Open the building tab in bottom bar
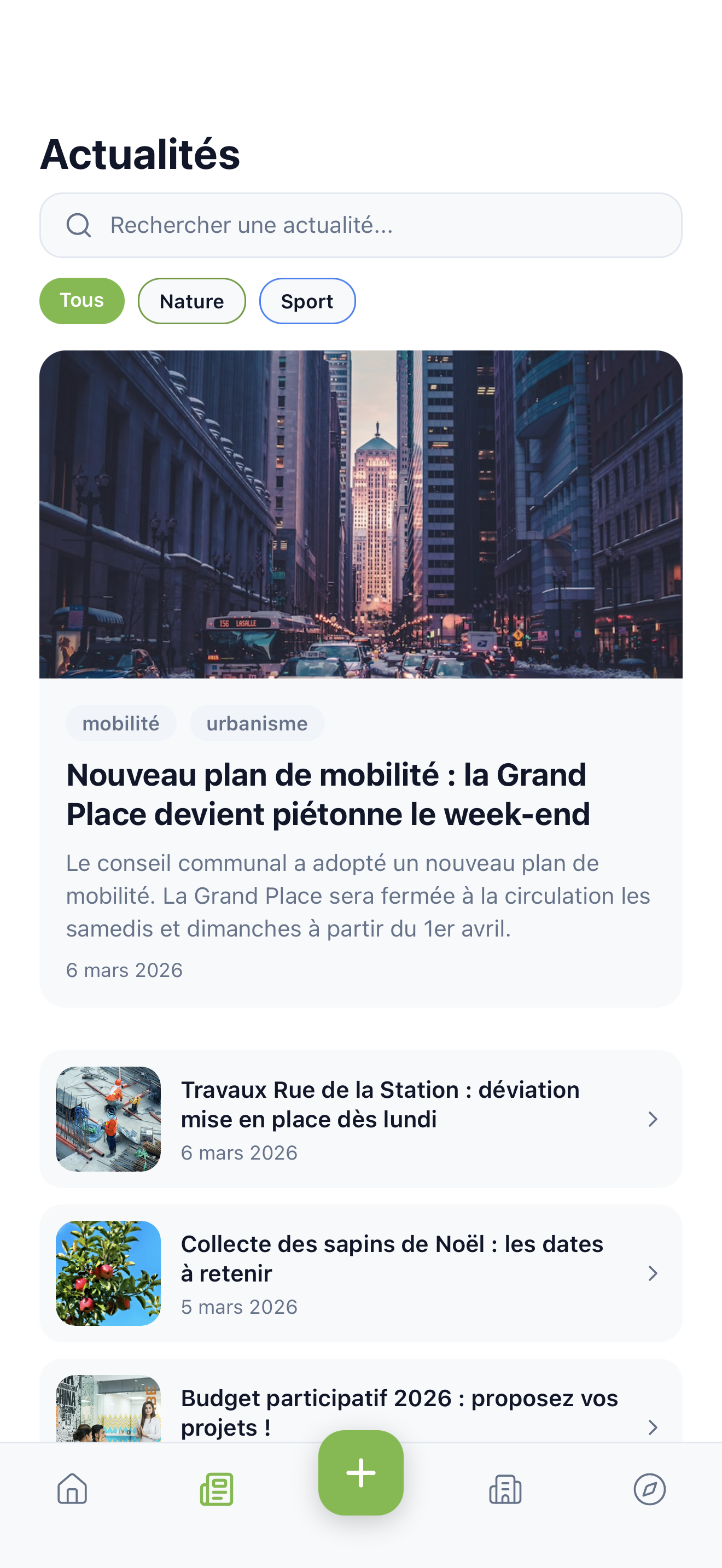The width and height of the screenshot is (722, 1568). point(505,1489)
